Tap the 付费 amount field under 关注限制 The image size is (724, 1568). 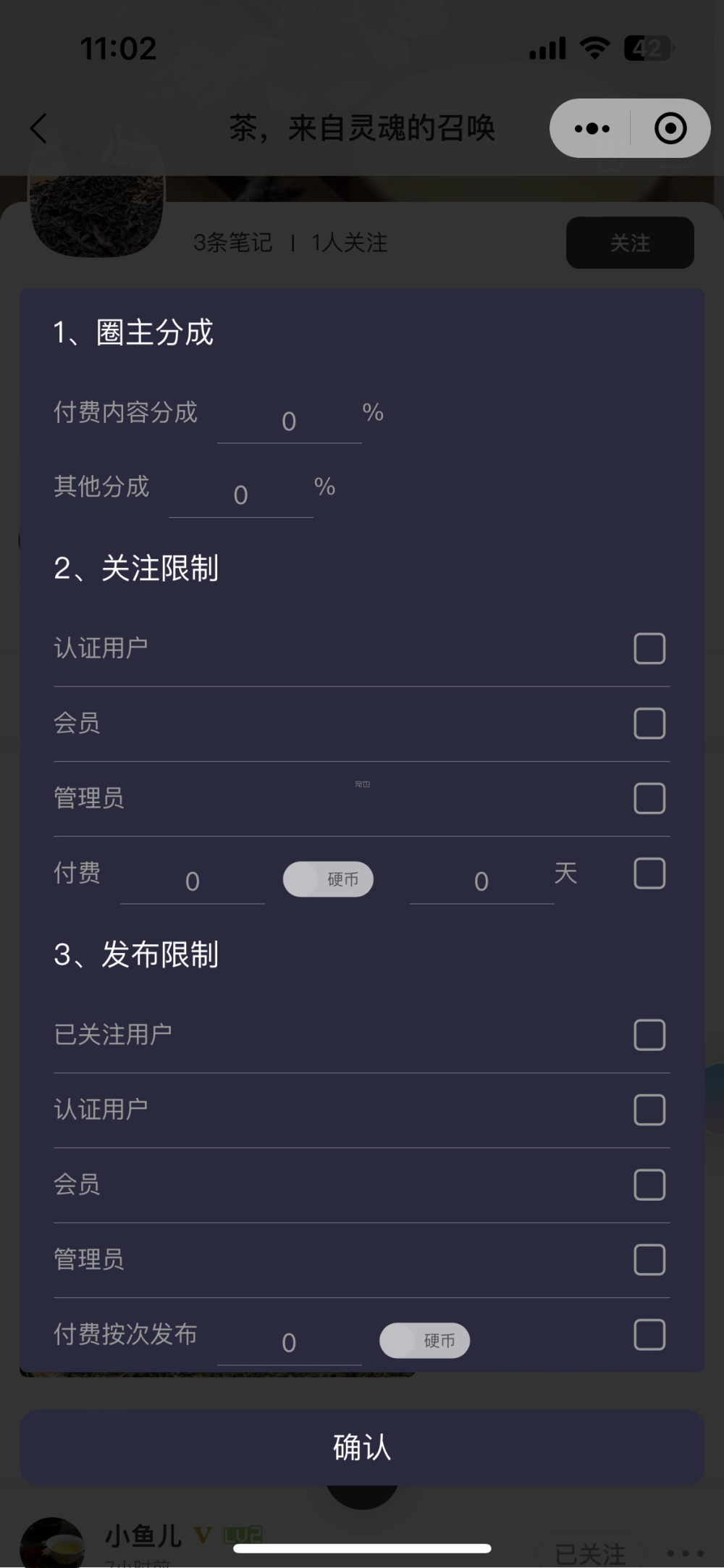[192, 881]
